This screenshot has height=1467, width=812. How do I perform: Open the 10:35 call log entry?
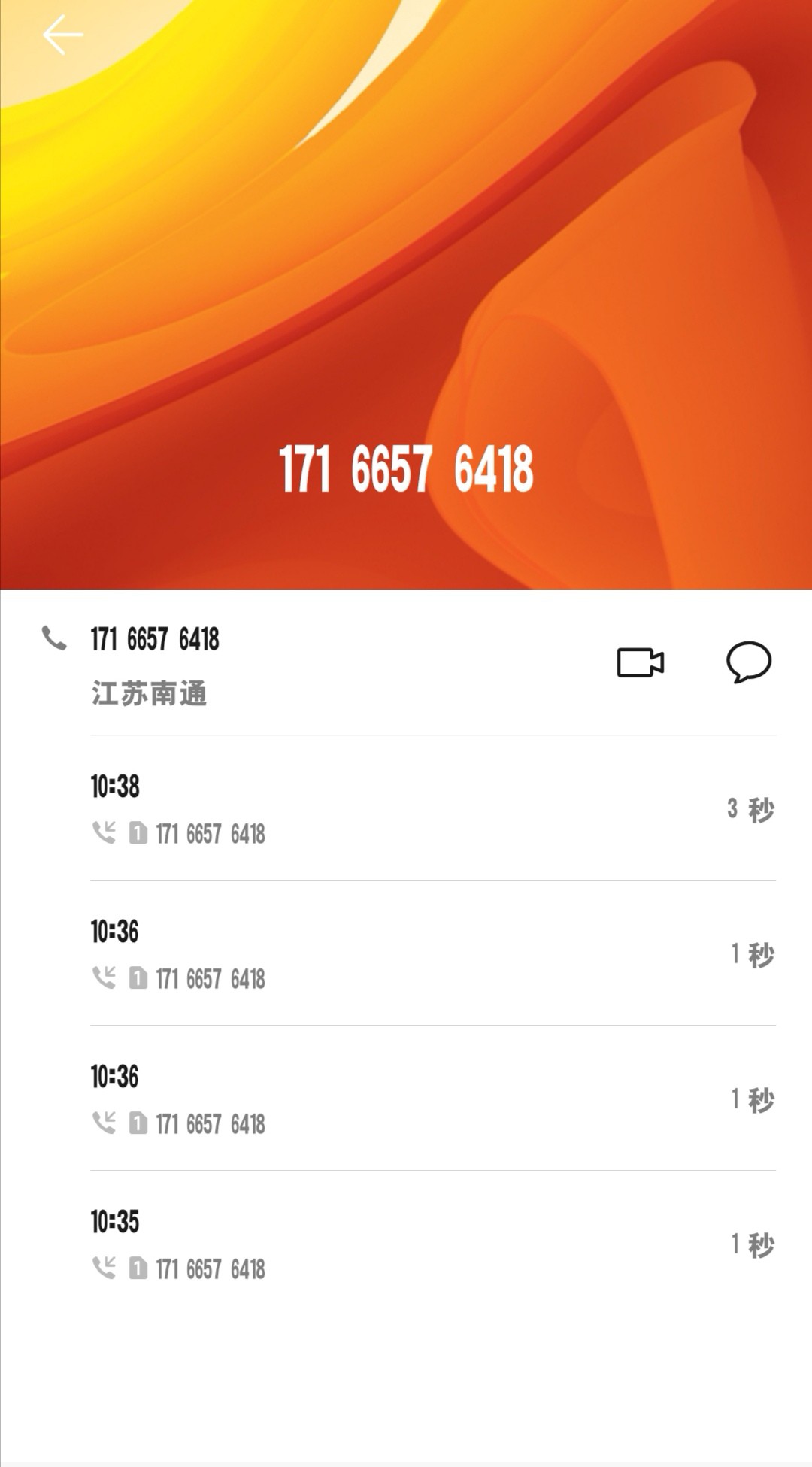coord(432,1244)
